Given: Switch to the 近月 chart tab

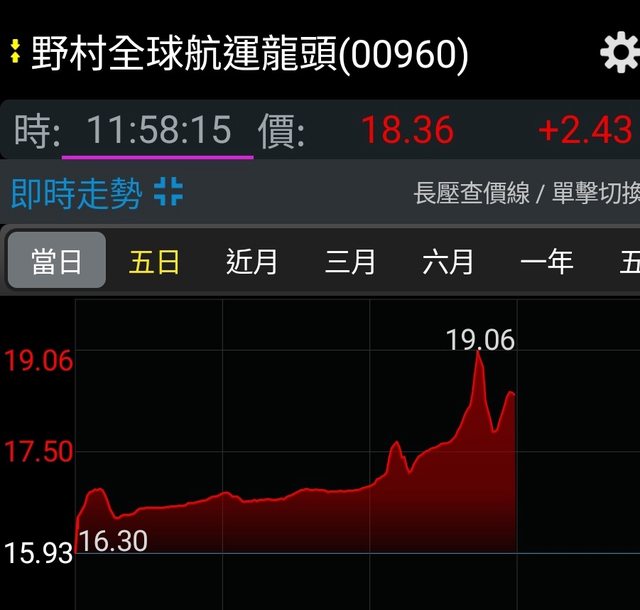Looking at the screenshot, I should (x=252, y=261).
